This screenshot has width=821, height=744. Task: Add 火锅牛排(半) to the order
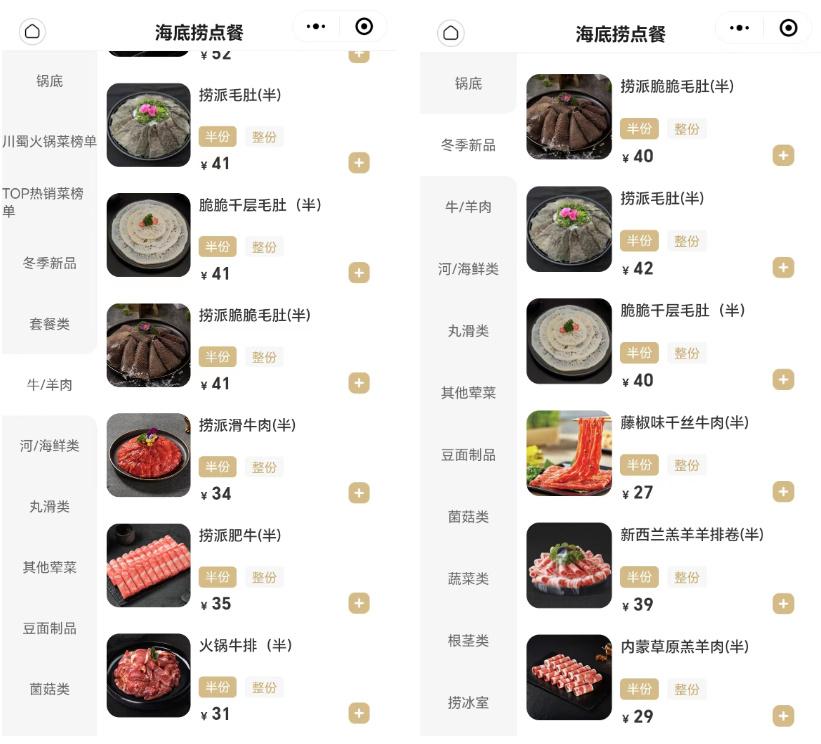[x=359, y=713]
